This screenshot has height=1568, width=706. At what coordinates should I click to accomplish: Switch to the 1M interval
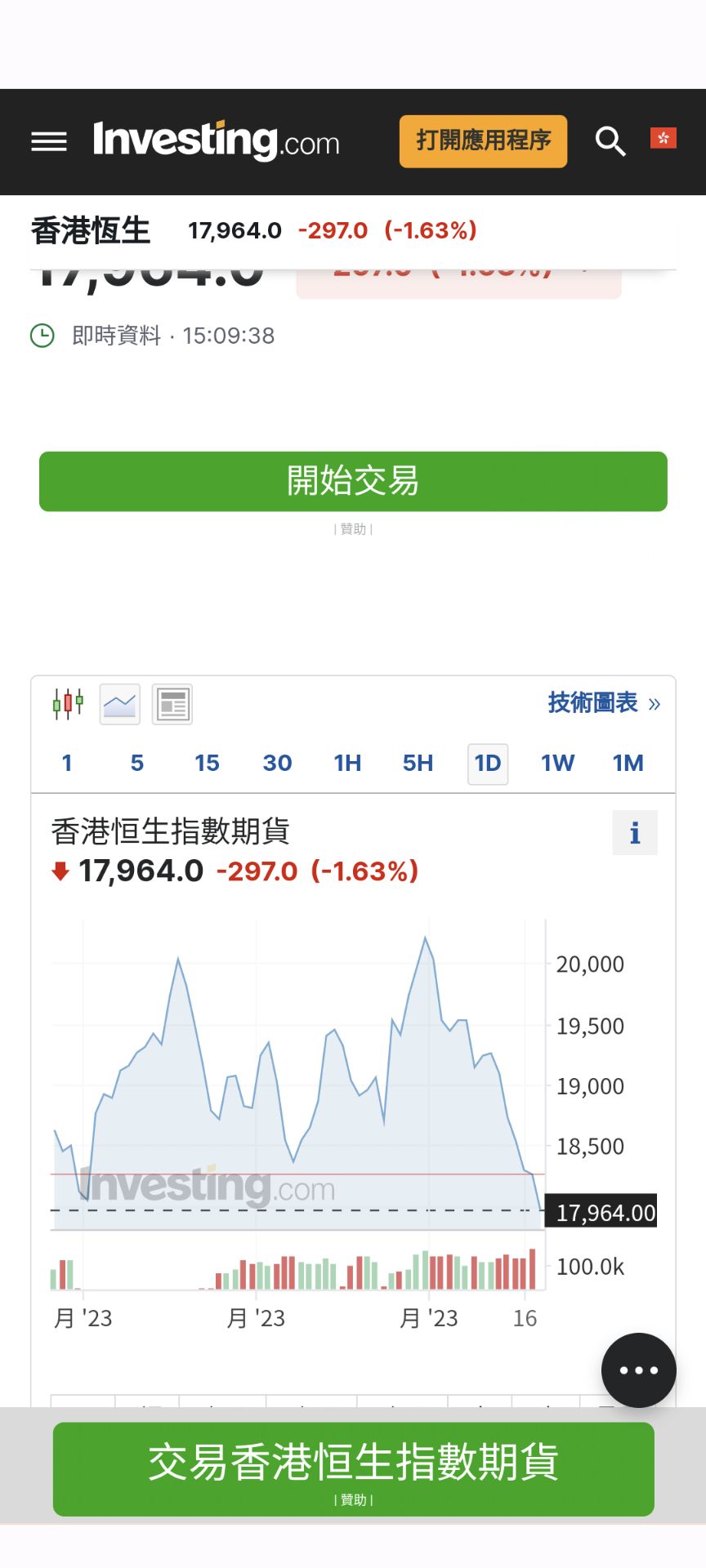pyautogui.click(x=628, y=764)
